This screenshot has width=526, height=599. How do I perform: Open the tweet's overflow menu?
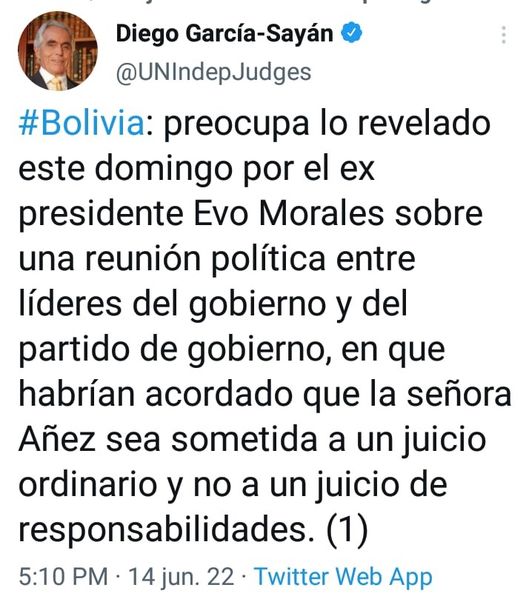504,35
